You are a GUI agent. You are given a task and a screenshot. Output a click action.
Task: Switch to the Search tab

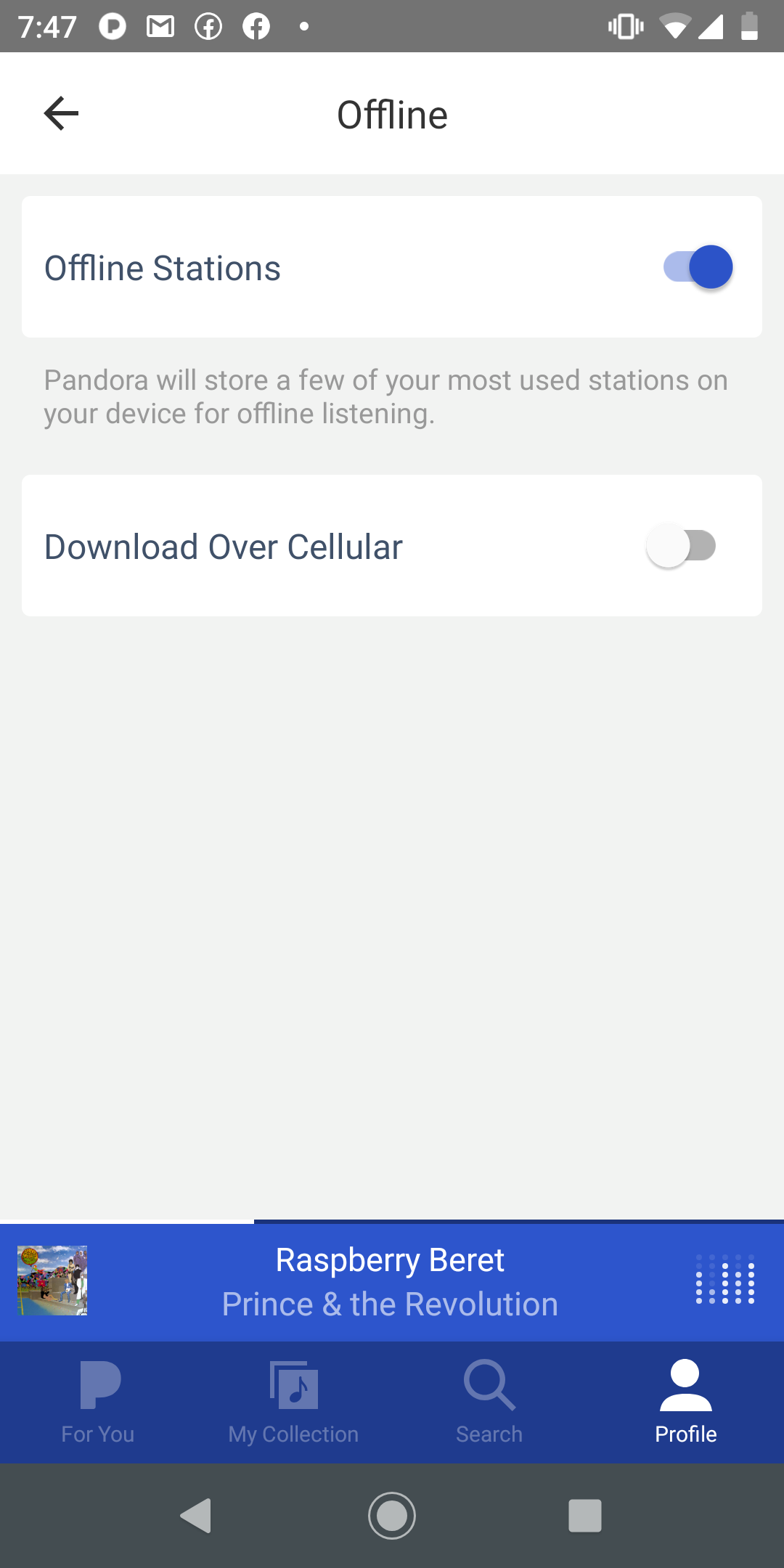pos(489,1401)
